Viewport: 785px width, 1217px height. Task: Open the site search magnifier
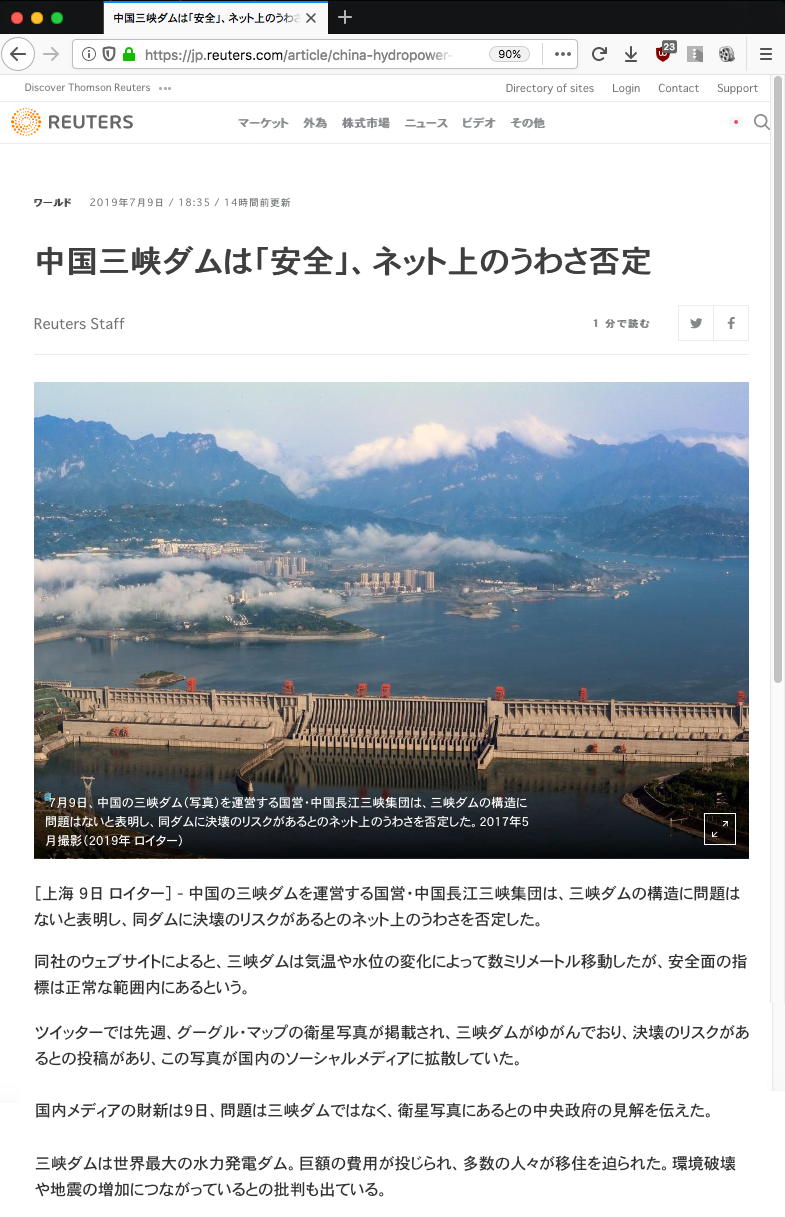click(x=761, y=122)
